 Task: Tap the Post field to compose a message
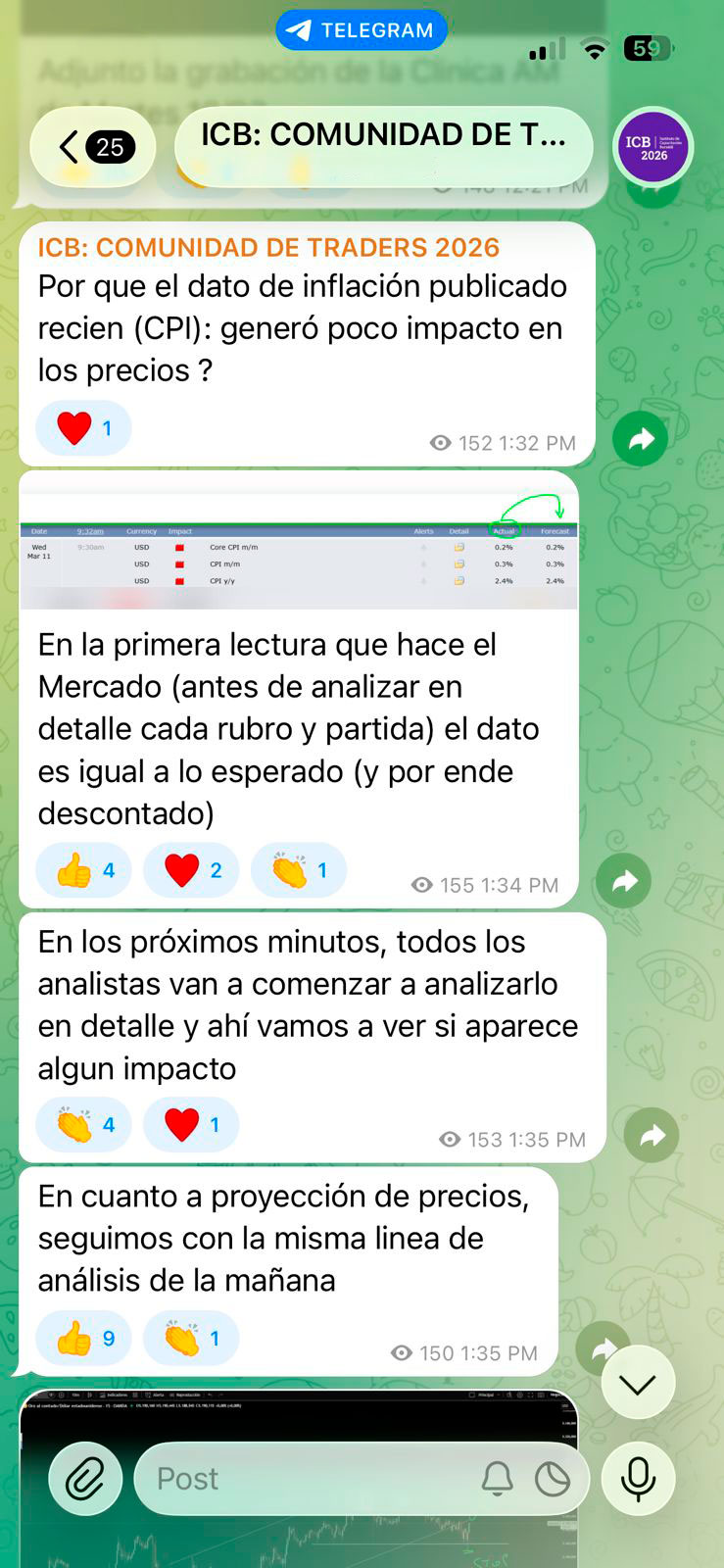[294, 1479]
